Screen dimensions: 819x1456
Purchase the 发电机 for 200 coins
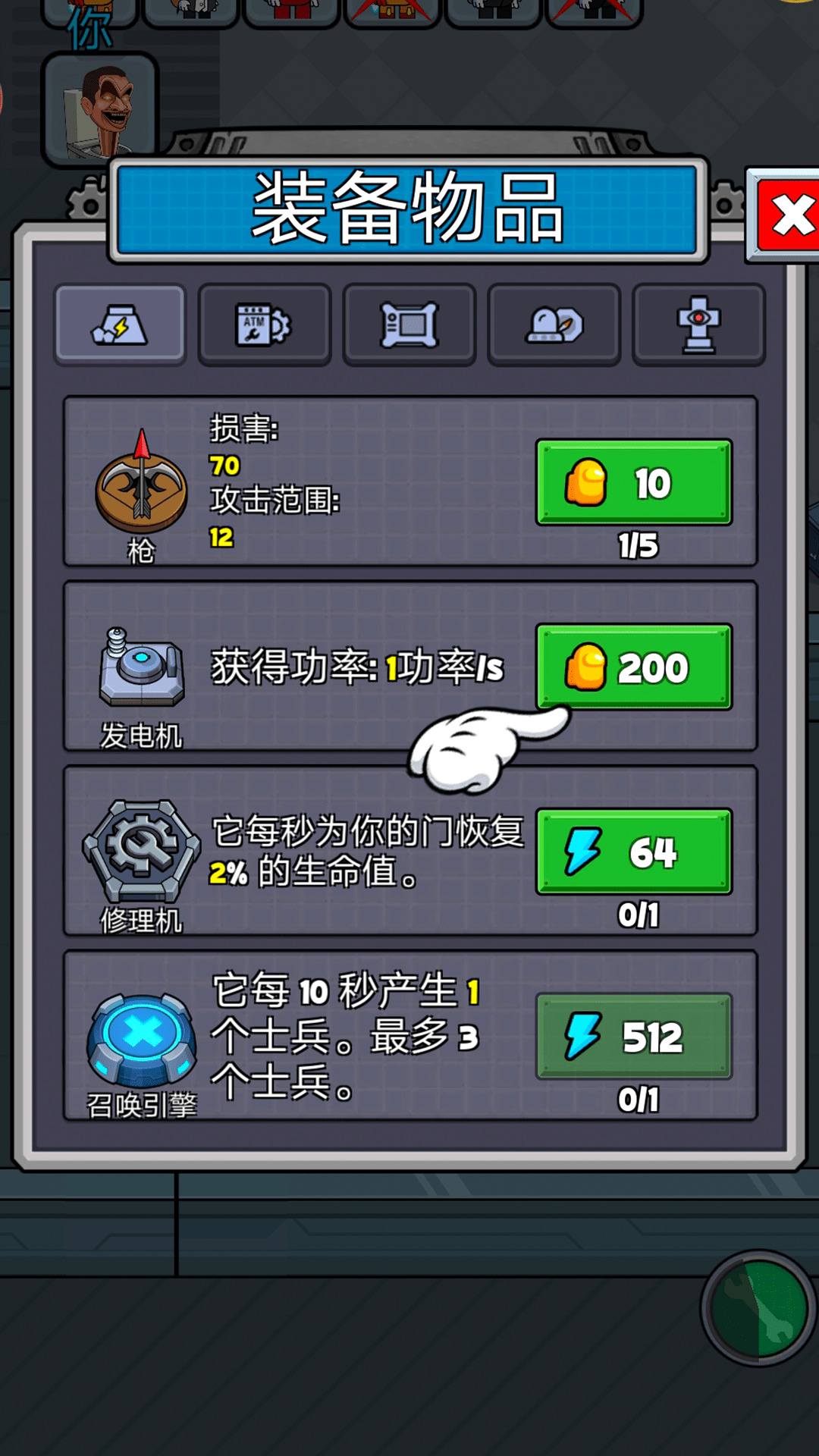(x=633, y=667)
